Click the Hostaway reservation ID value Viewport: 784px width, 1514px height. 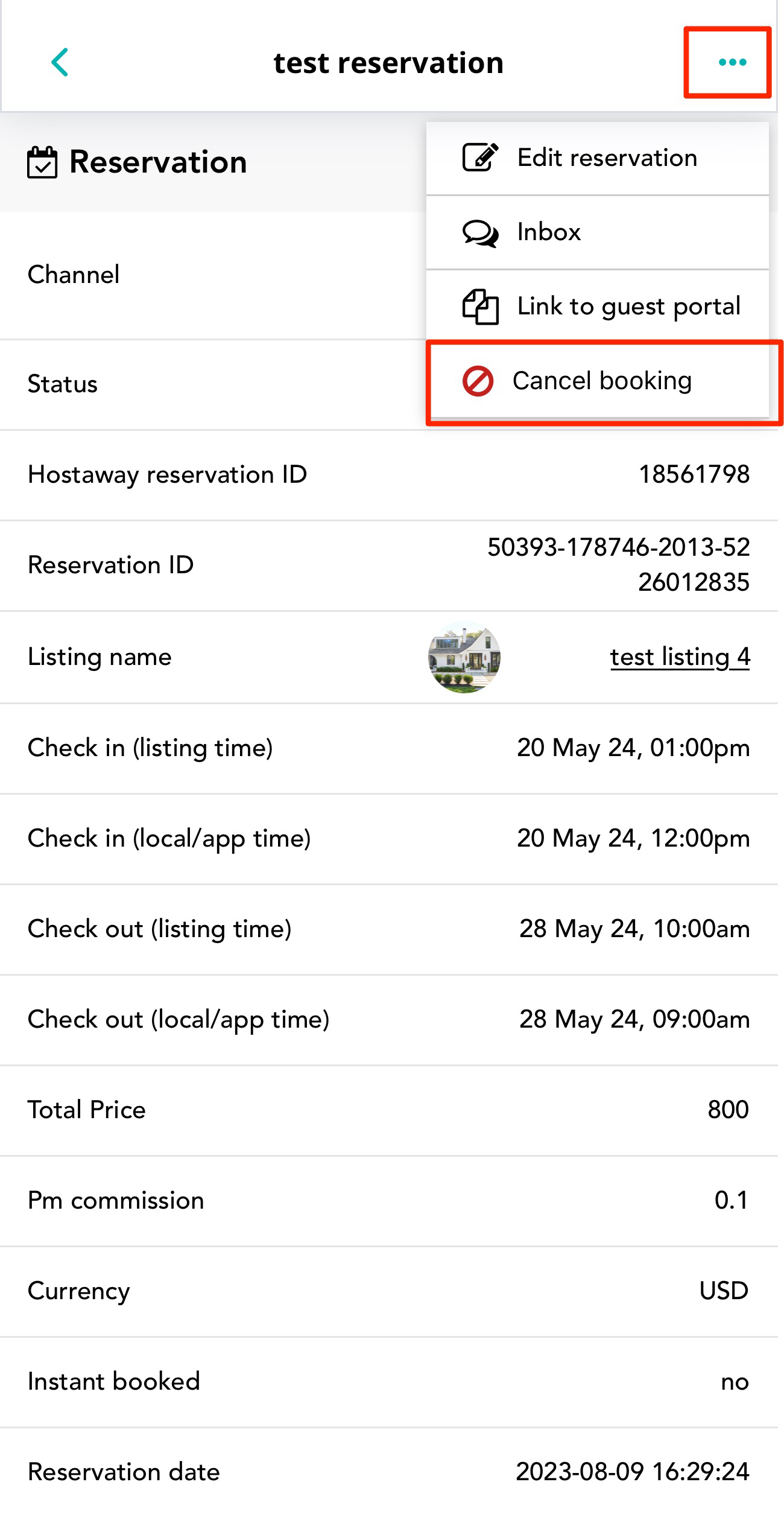(694, 475)
